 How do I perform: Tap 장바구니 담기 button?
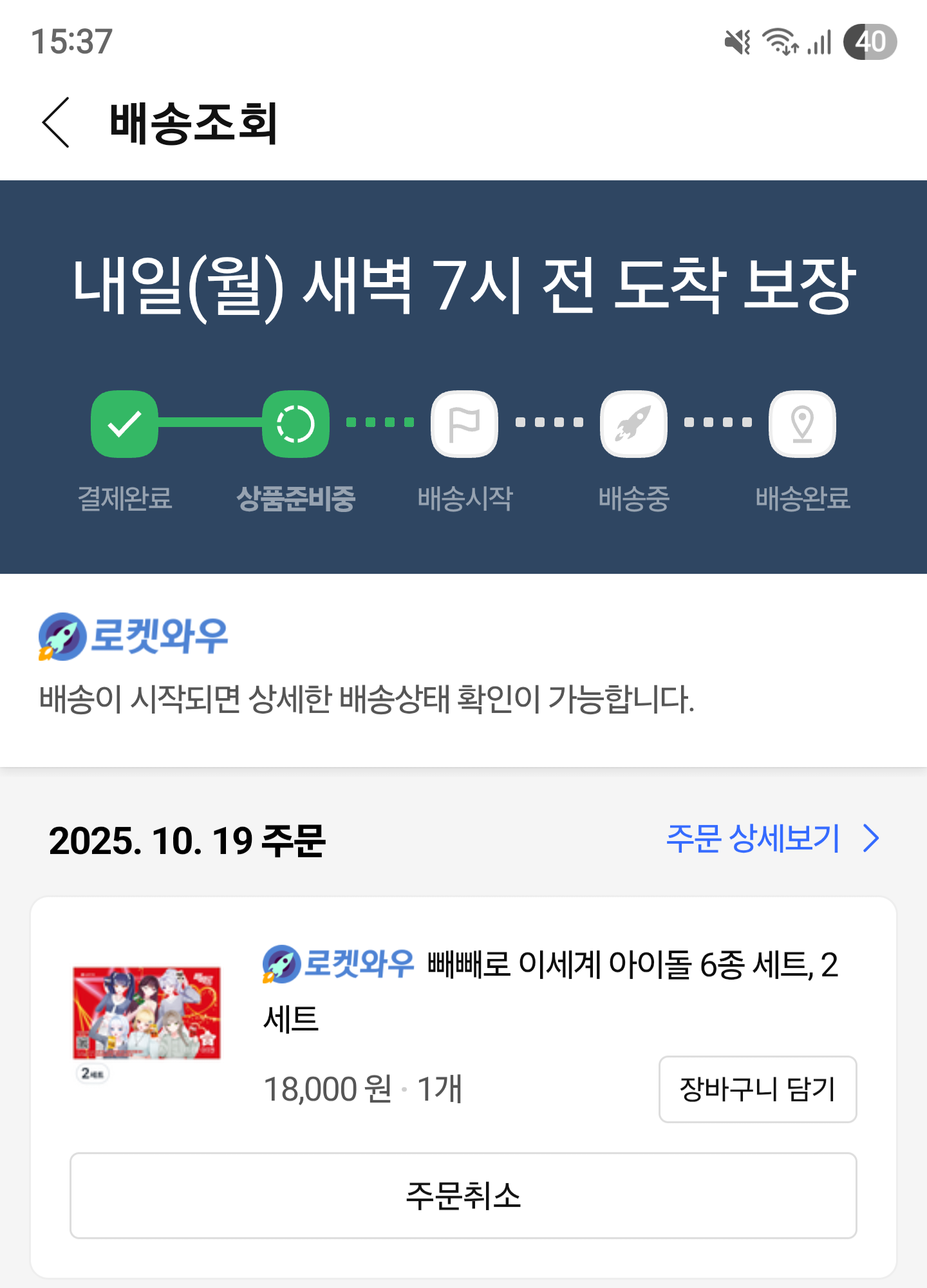tap(757, 1090)
